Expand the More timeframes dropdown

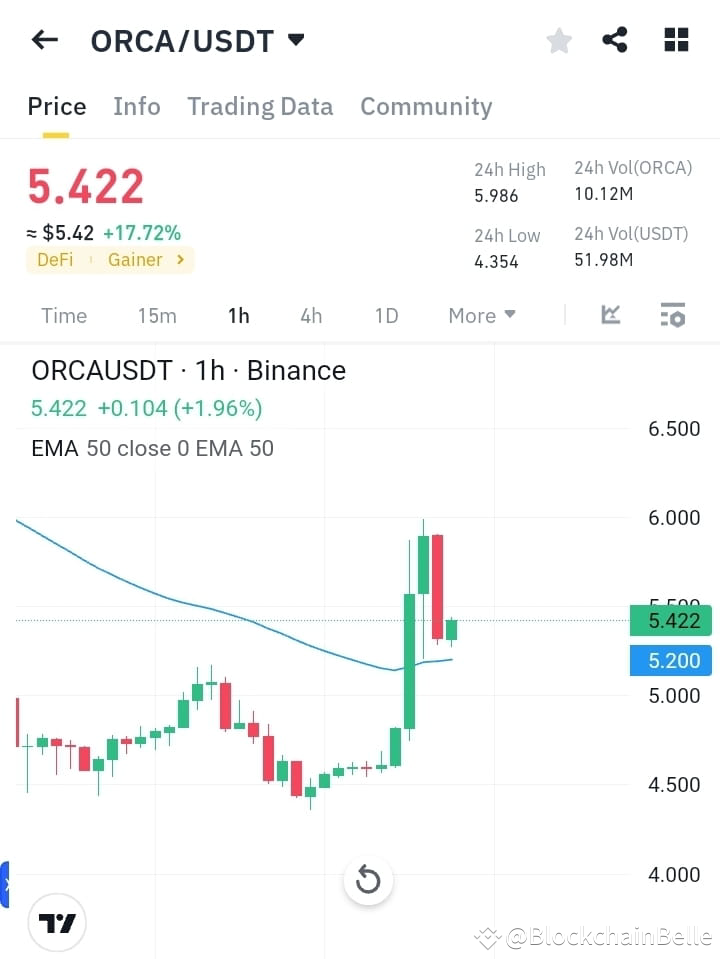coord(481,315)
